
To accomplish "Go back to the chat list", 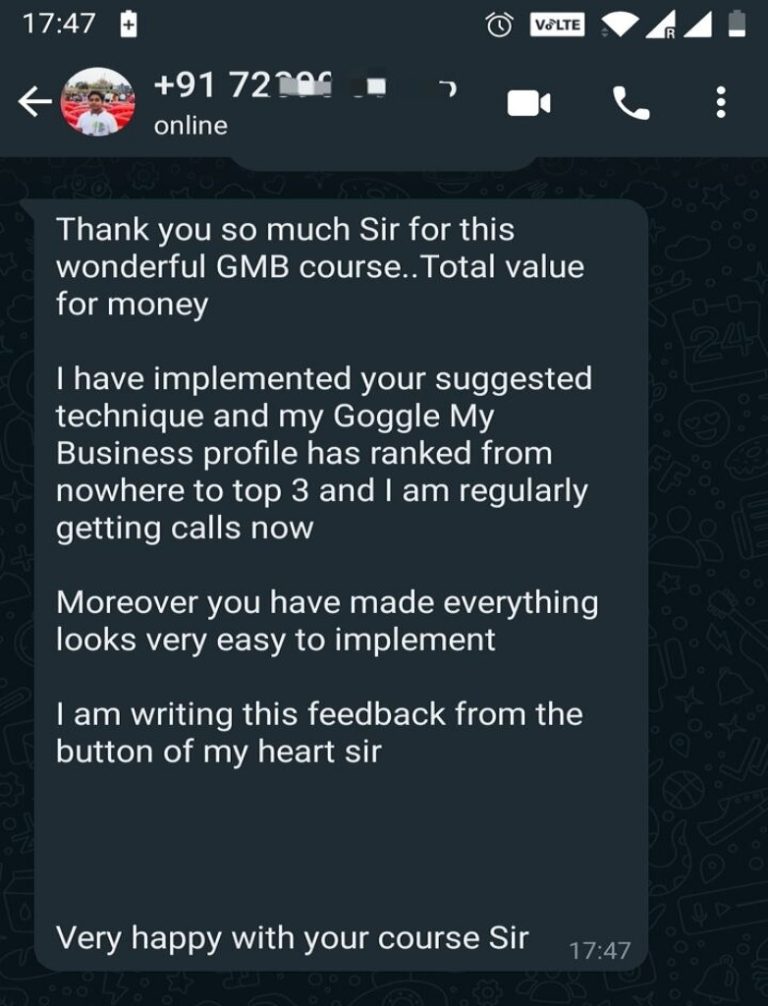I will click(35, 102).
